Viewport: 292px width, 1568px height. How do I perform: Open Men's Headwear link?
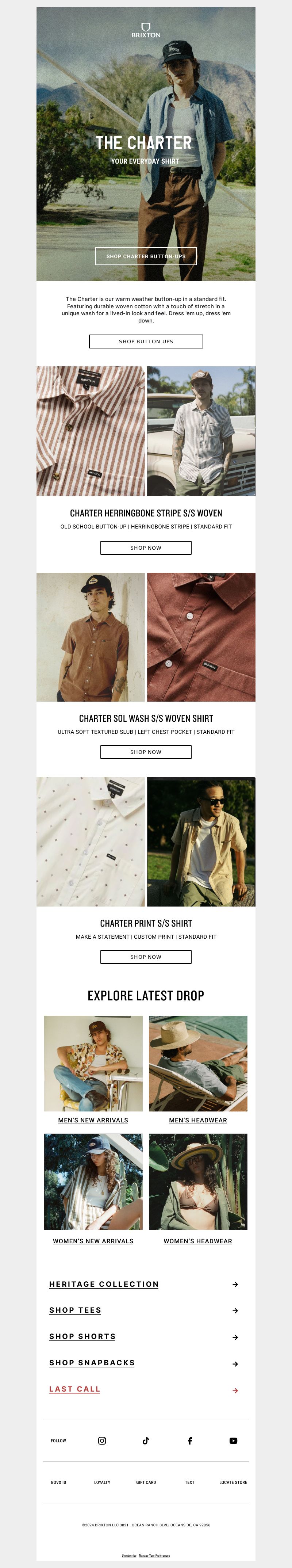198,1120
